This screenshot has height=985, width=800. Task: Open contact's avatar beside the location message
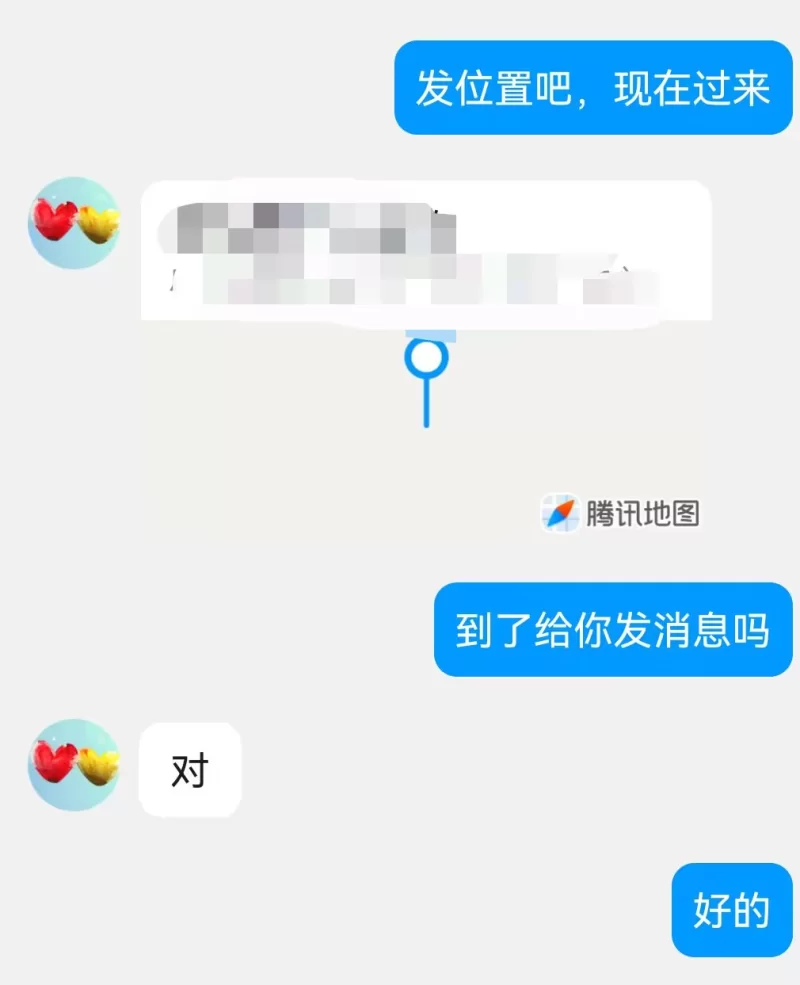(x=73, y=223)
